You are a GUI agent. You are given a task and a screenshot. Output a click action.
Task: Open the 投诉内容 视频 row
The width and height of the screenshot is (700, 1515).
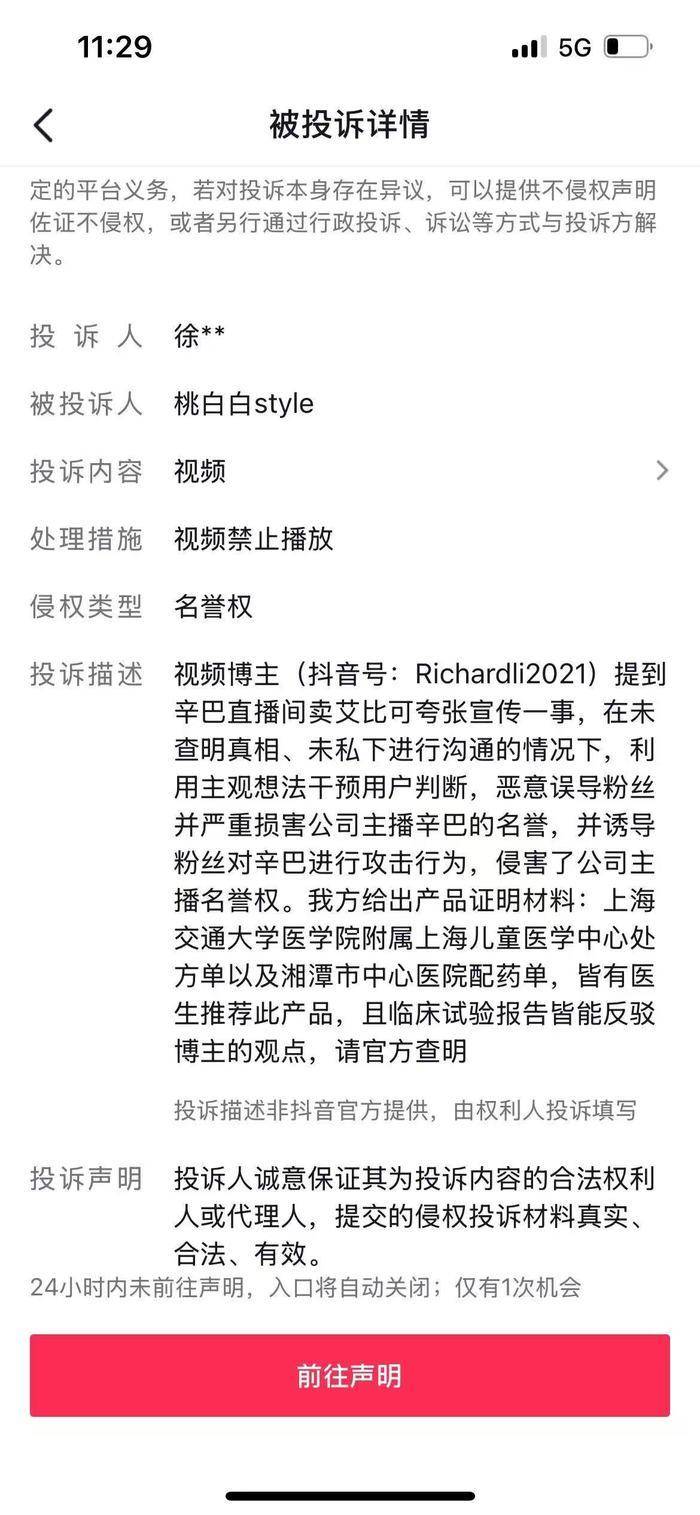[350, 471]
